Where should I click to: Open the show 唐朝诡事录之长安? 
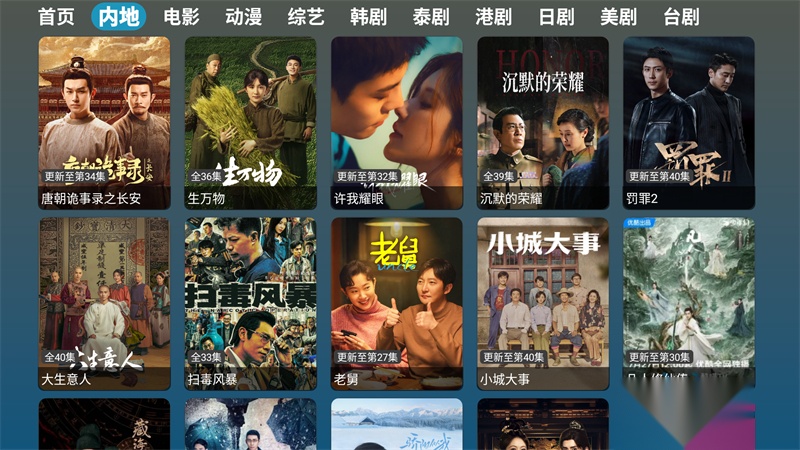105,123
